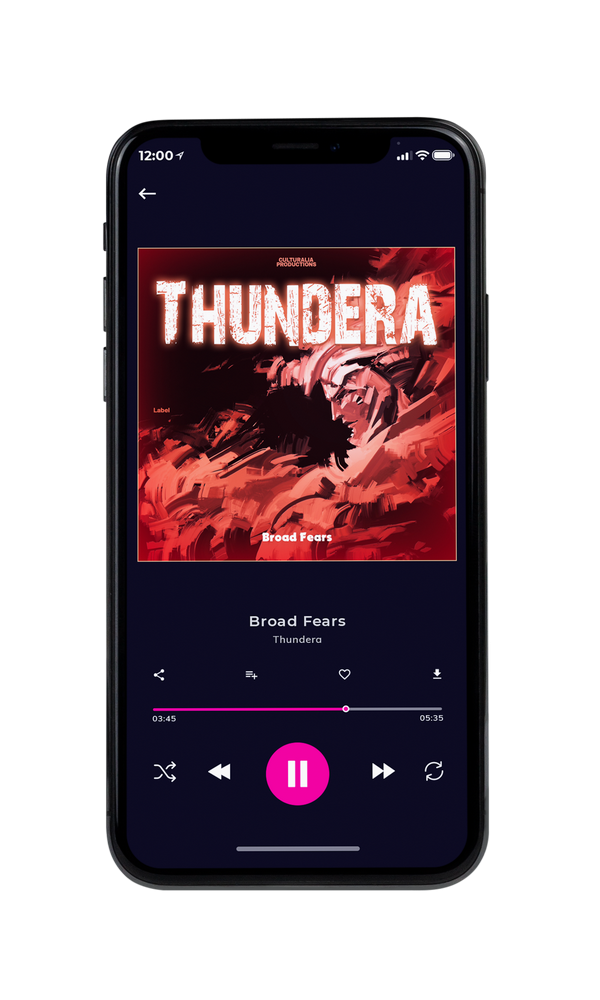Skip to the previous track
Screen dimensions: 600x1000
(219, 772)
